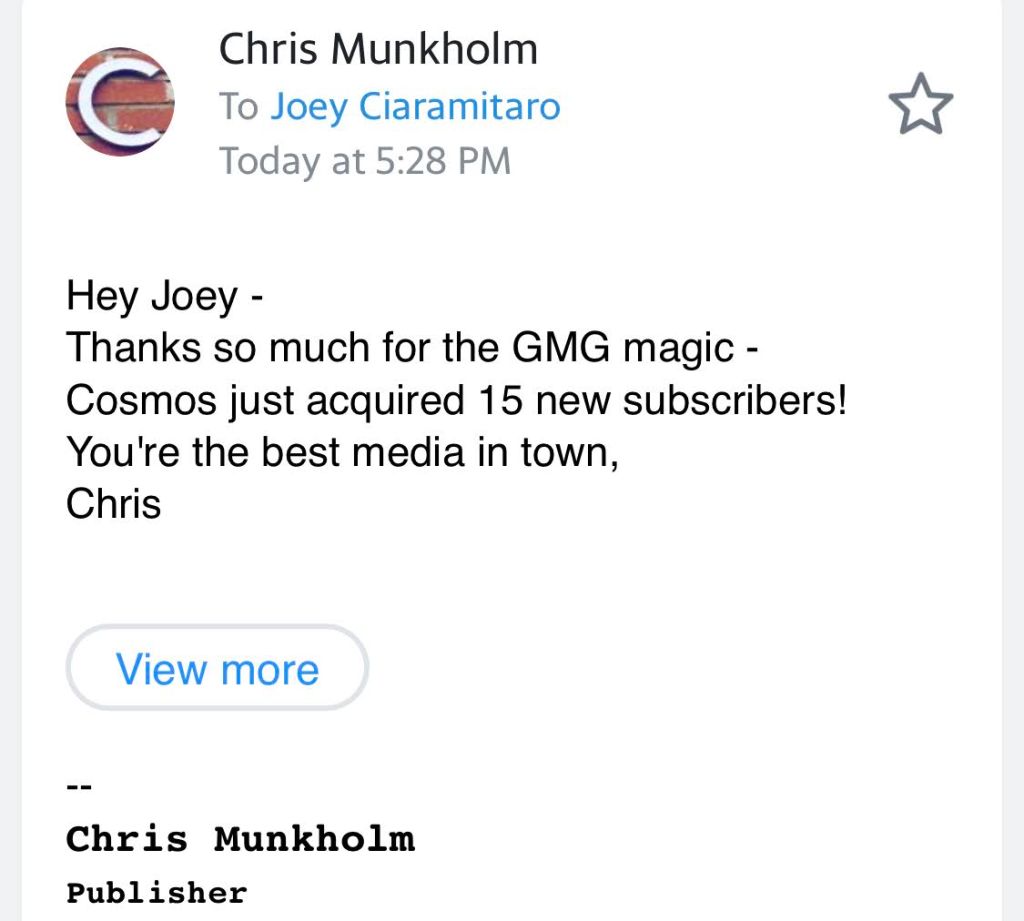
Task: Open recipient Joey Ciaramitaro's details
Action: pyautogui.click(x=414, y=106)
